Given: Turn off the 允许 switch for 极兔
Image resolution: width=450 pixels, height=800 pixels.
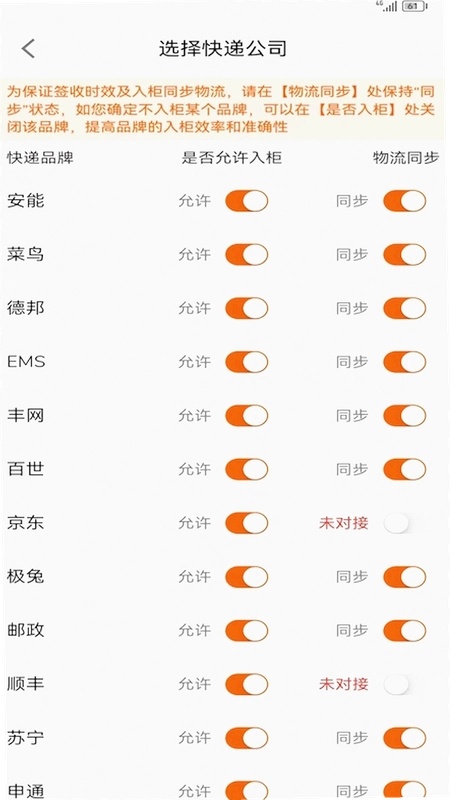Looking at the screenshot, I should 246,577.
